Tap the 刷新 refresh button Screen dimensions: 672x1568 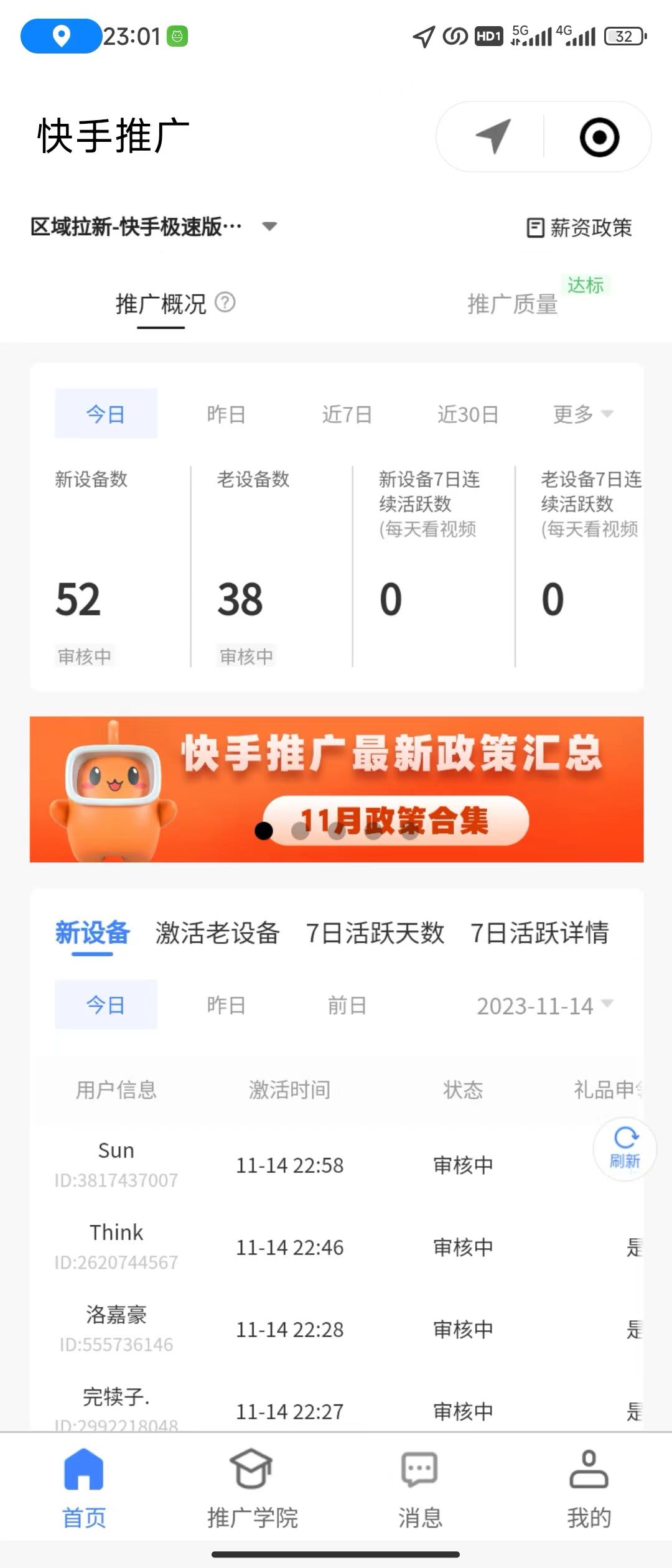click(x=625, y=1149)
